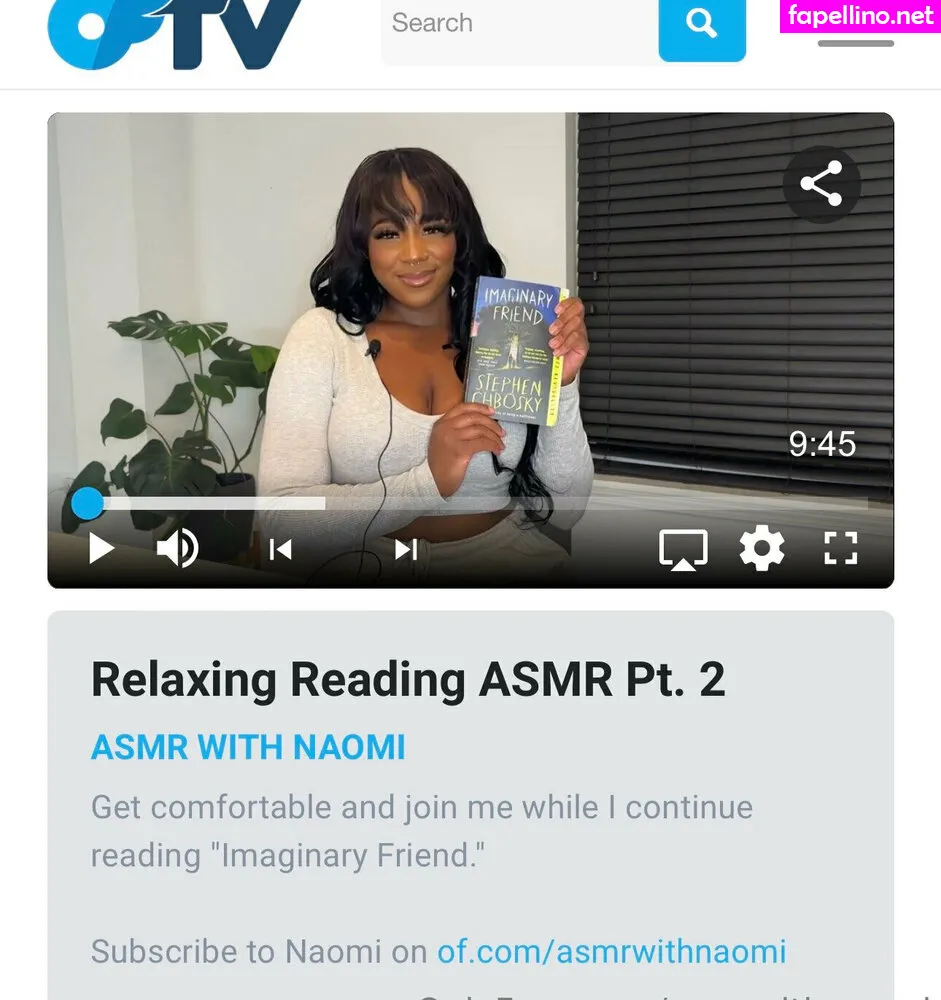This screenshot has width=941, height=1000.
Task: Play the Relaxing Reading ASMR video
Action: coord(101,548)
